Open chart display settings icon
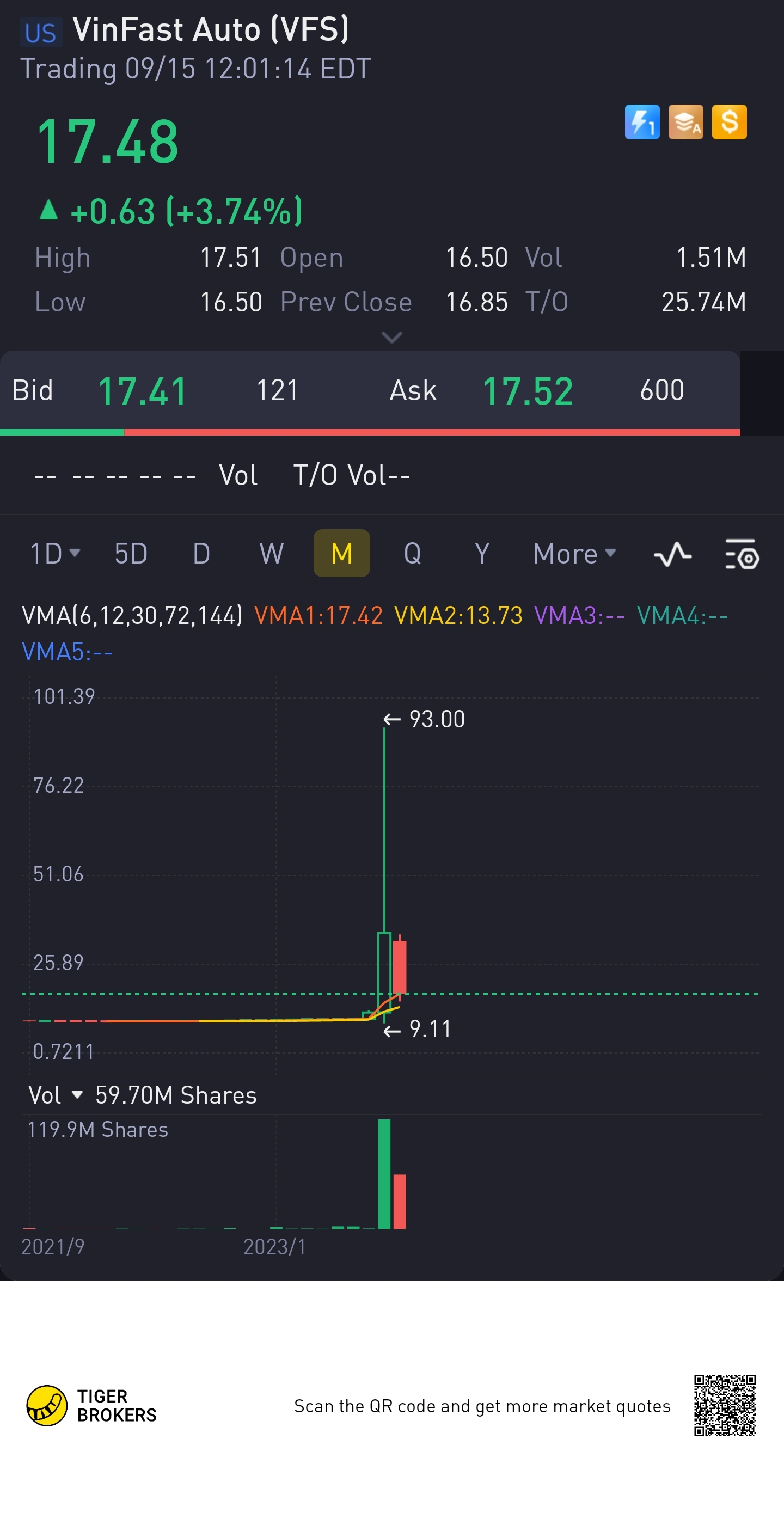This screenshot has width=784, height=1531. tap(742, 555)
